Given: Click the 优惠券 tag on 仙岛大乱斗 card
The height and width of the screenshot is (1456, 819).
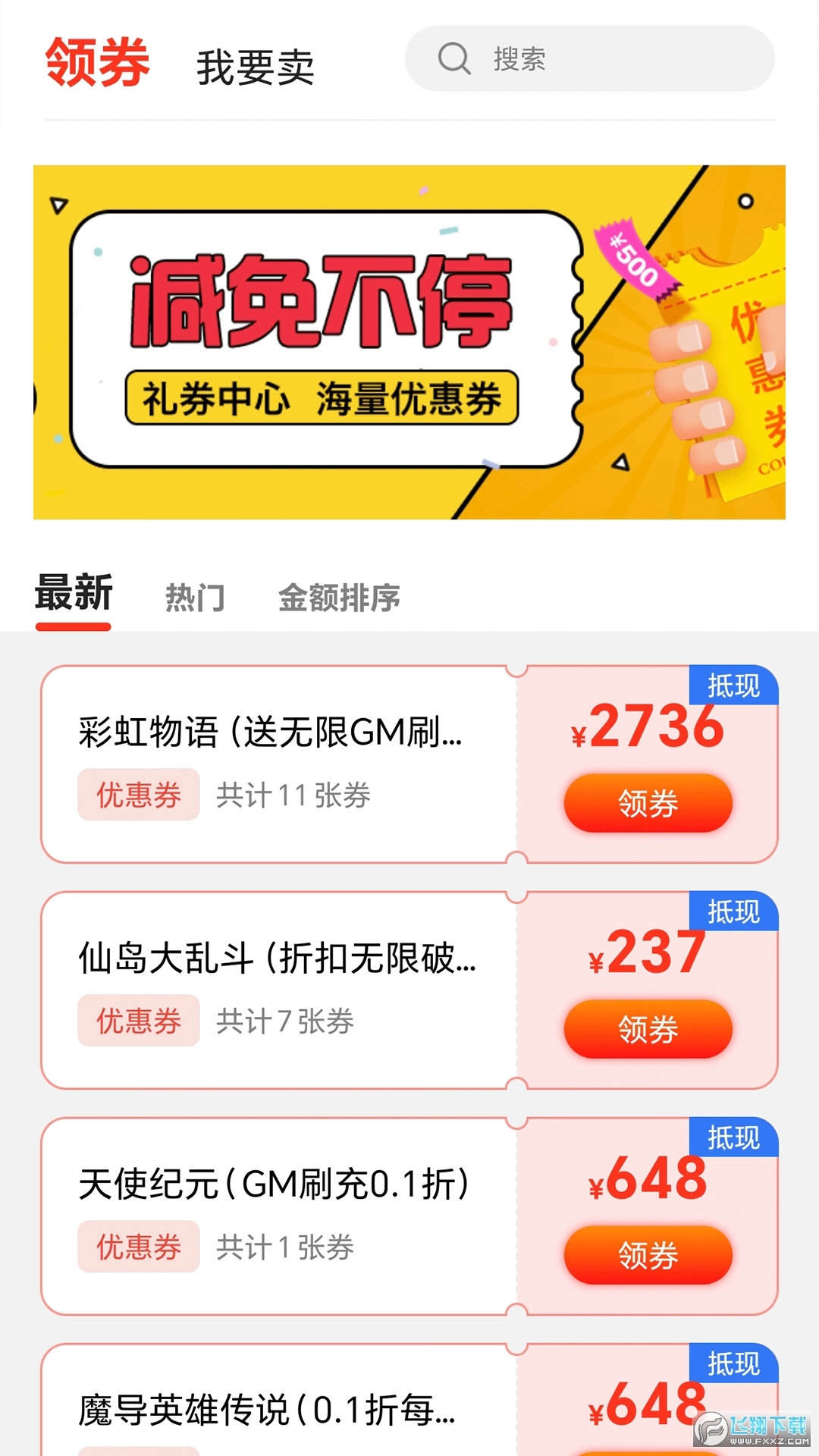Looking at the screenshot, I should pyautogui.click(x=137, y=1021).
